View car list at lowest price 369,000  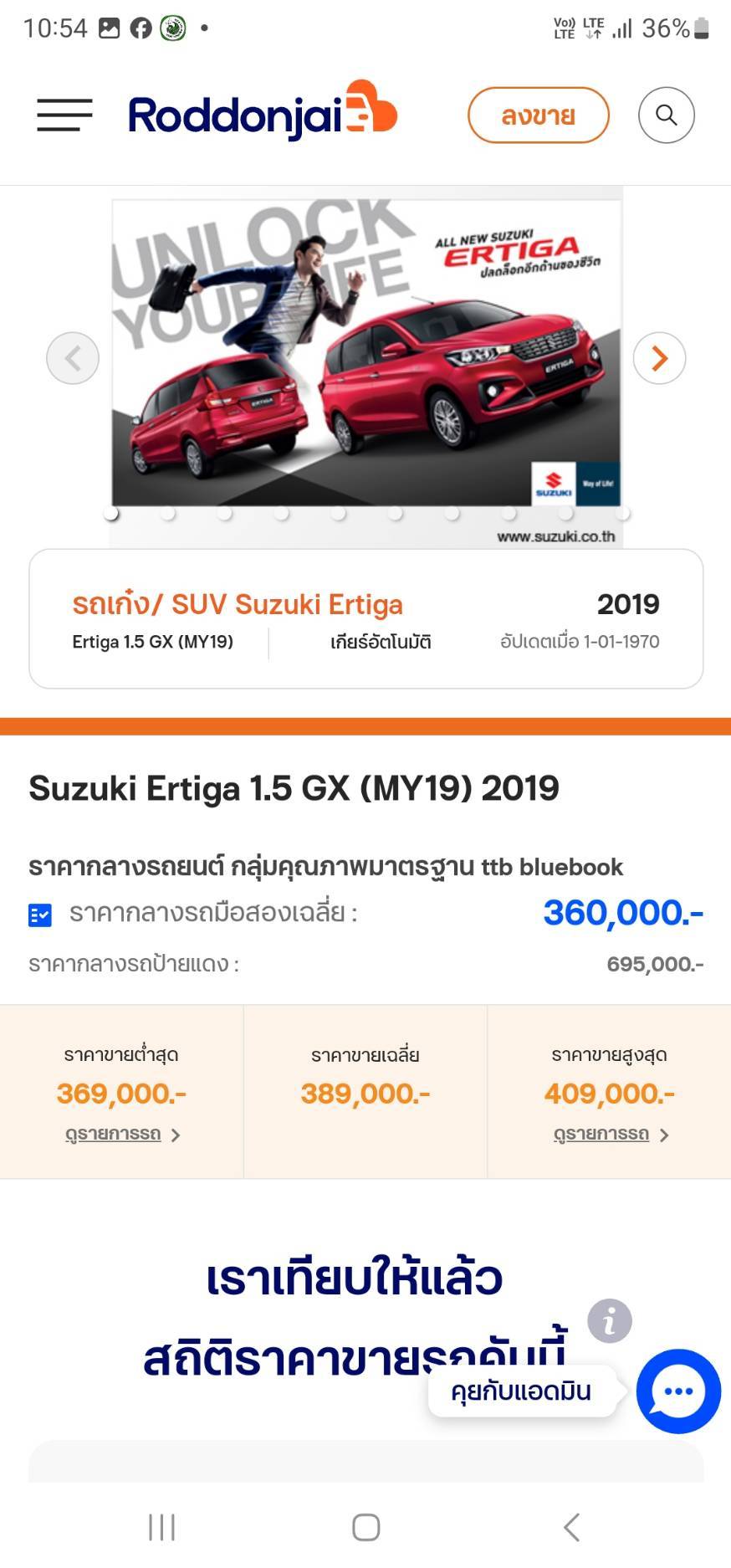click(x=122, y=1135)
